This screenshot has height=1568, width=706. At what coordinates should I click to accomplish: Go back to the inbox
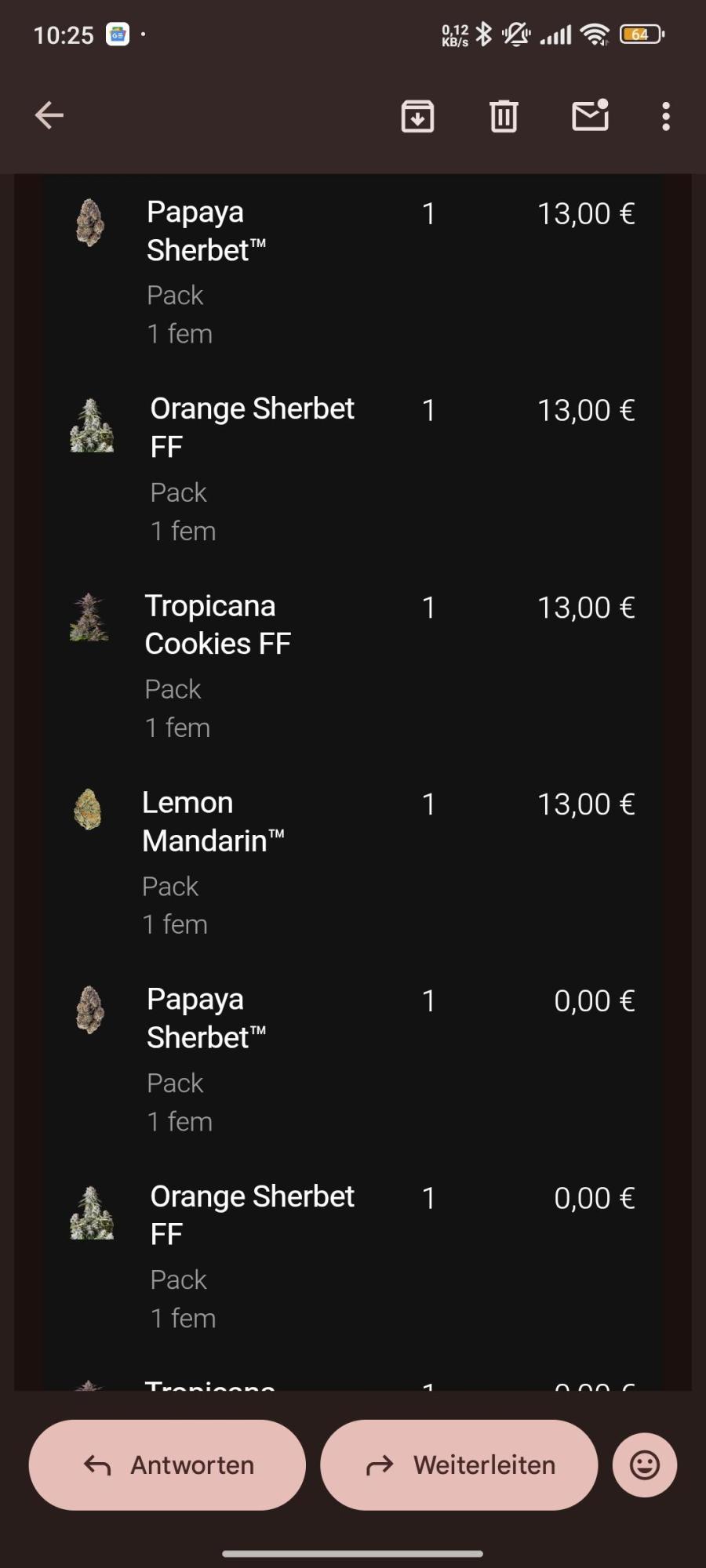pyautogui.click(x=49, y=115)
